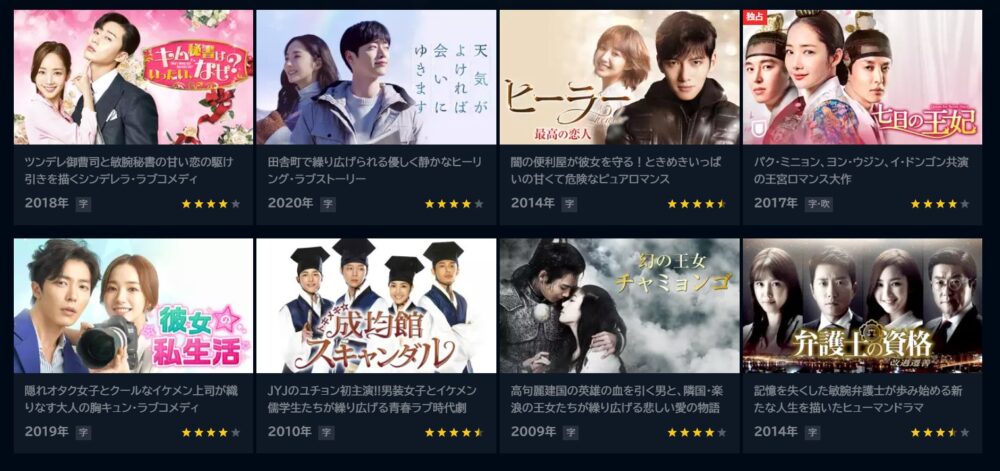Open 幻の王女チャミョンゴ
The height and width of the screenshot is (471, 1000).
click(619, 306)
